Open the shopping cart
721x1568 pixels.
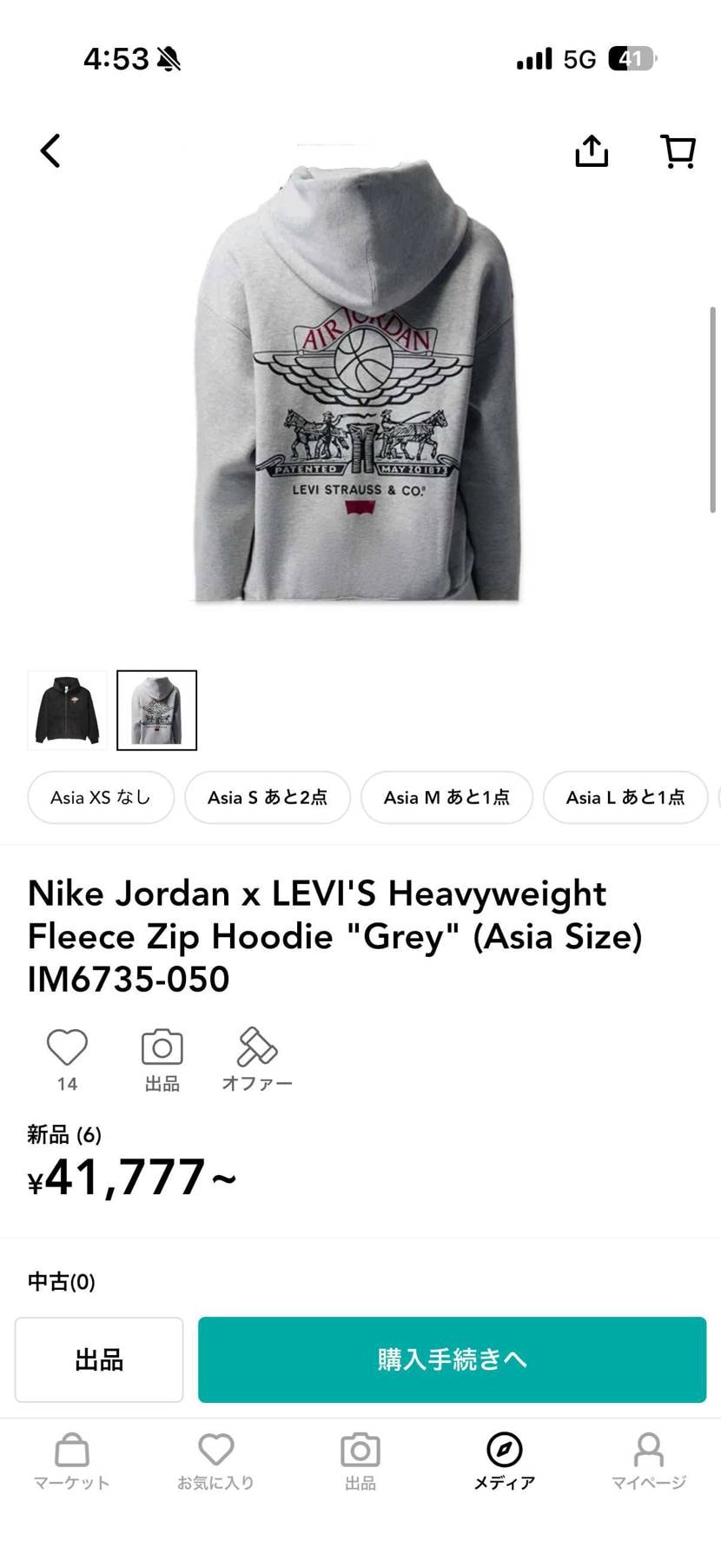678,149
